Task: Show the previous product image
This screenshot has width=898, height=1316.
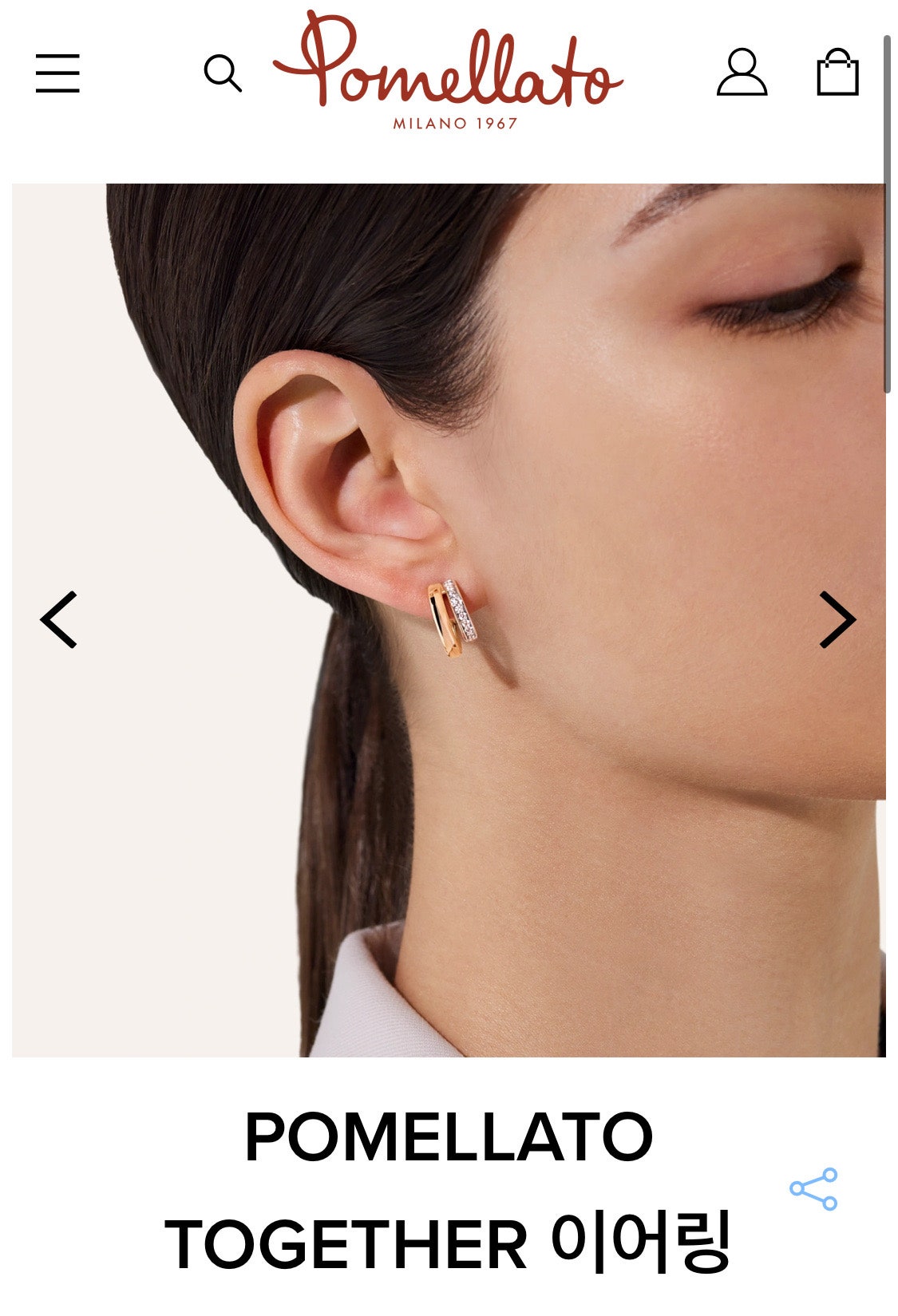Action: 59,619
